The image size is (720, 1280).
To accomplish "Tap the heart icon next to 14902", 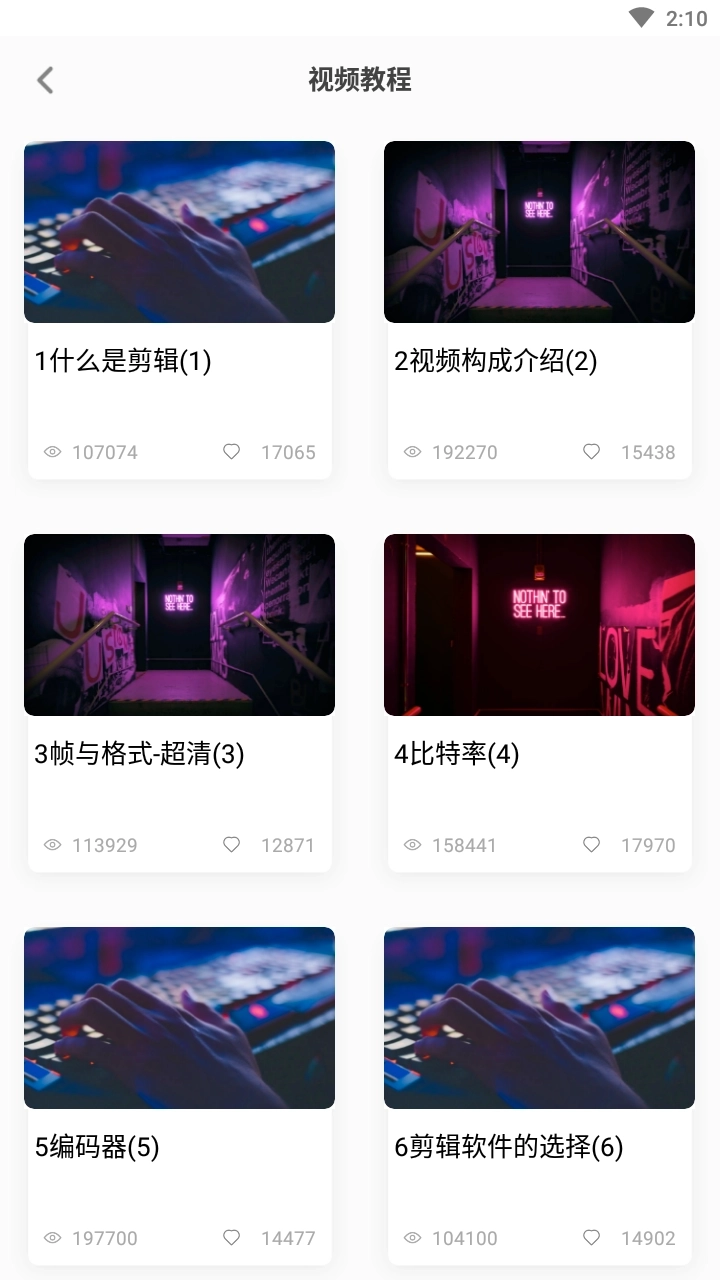I will (x=591, y=1237).
